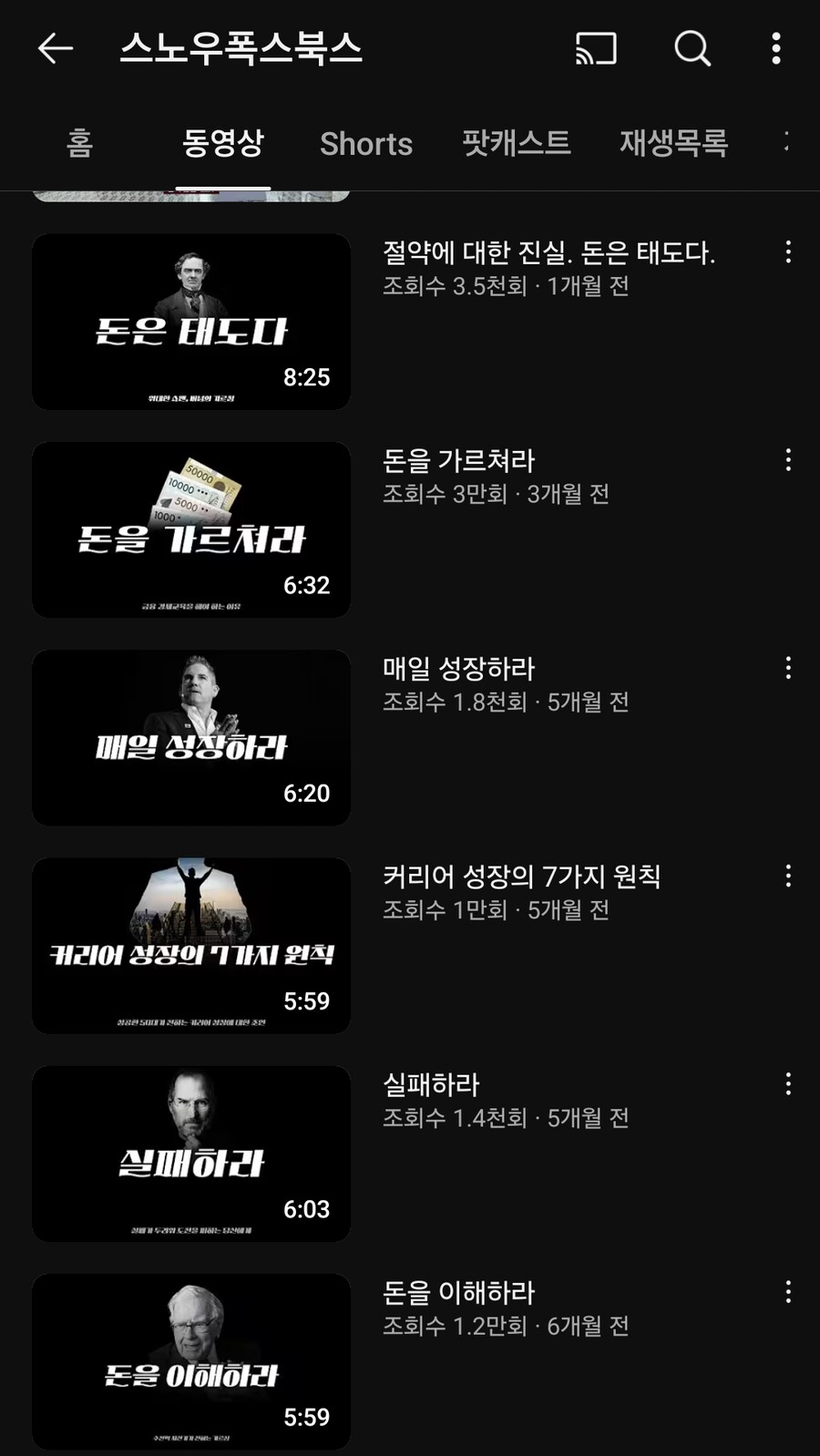Open more options for 돈은 태도다 video

(x=788, y=252)
